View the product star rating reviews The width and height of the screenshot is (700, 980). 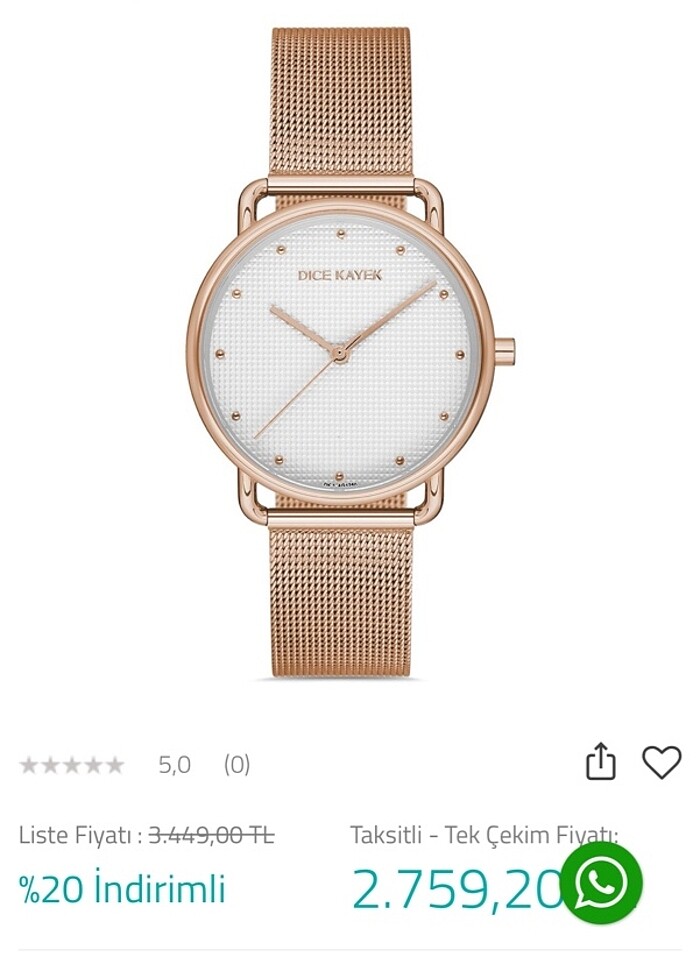tap(72, 765)
